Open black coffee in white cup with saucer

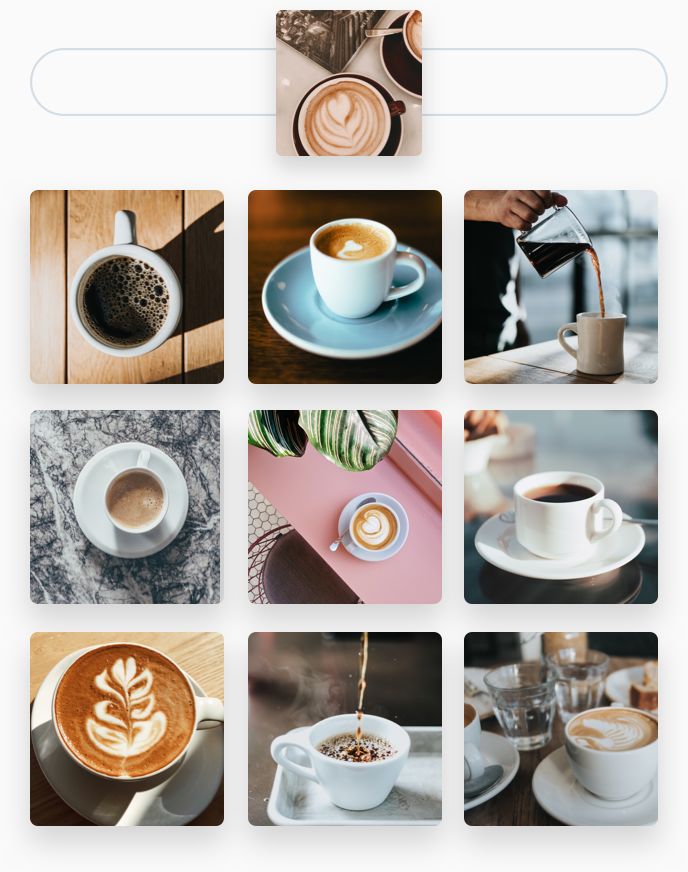560,507
